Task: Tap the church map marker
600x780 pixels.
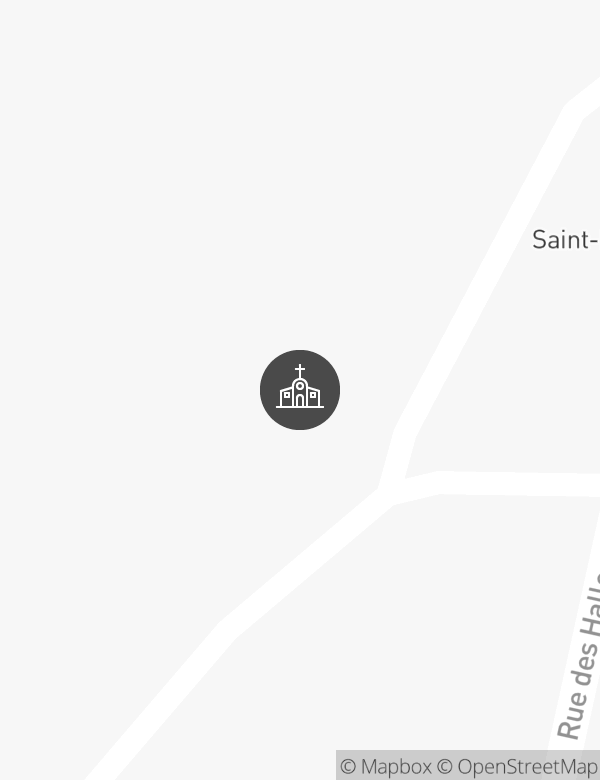Action: click(300, 390)
